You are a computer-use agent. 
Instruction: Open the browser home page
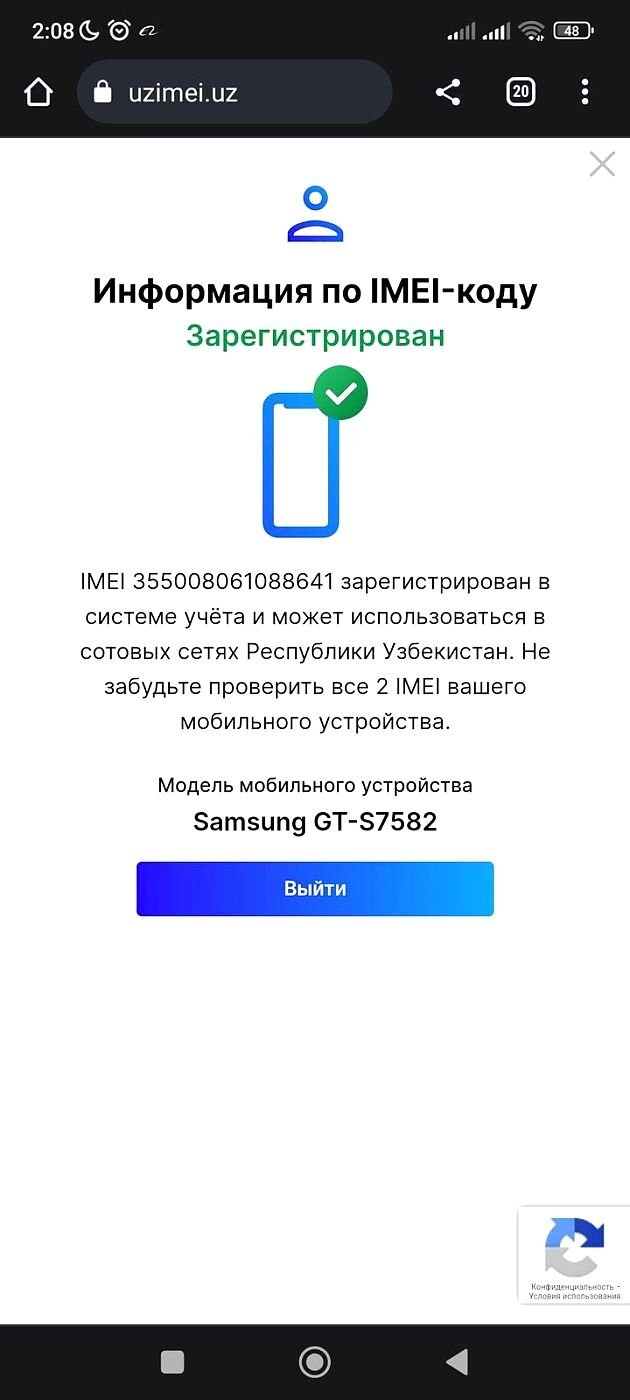(x=38, y=93)
